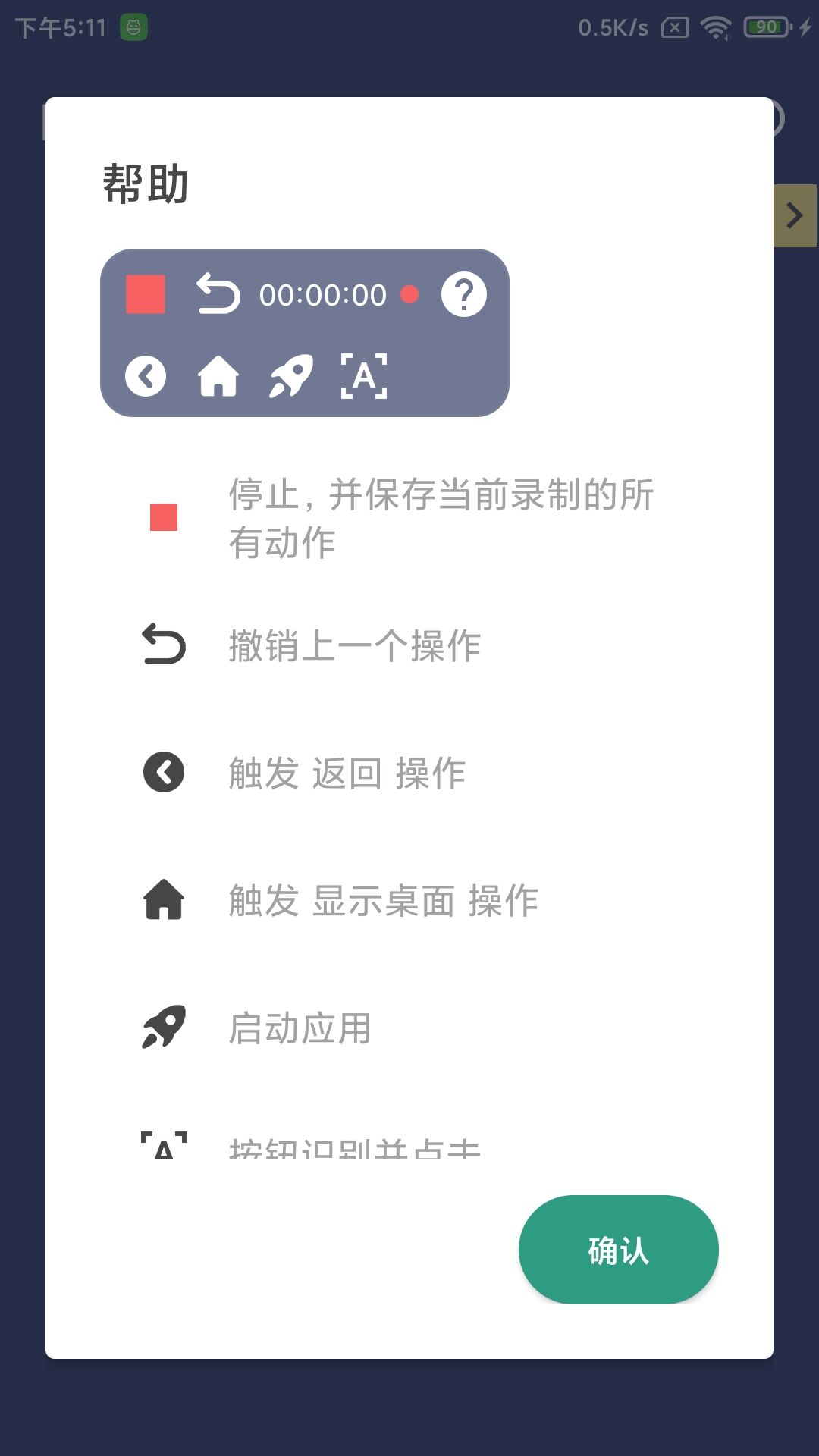The height and width of the screenshot is (1456, 819).
Task: Expand the side panel with the right chevron
Action: (795, 215)
